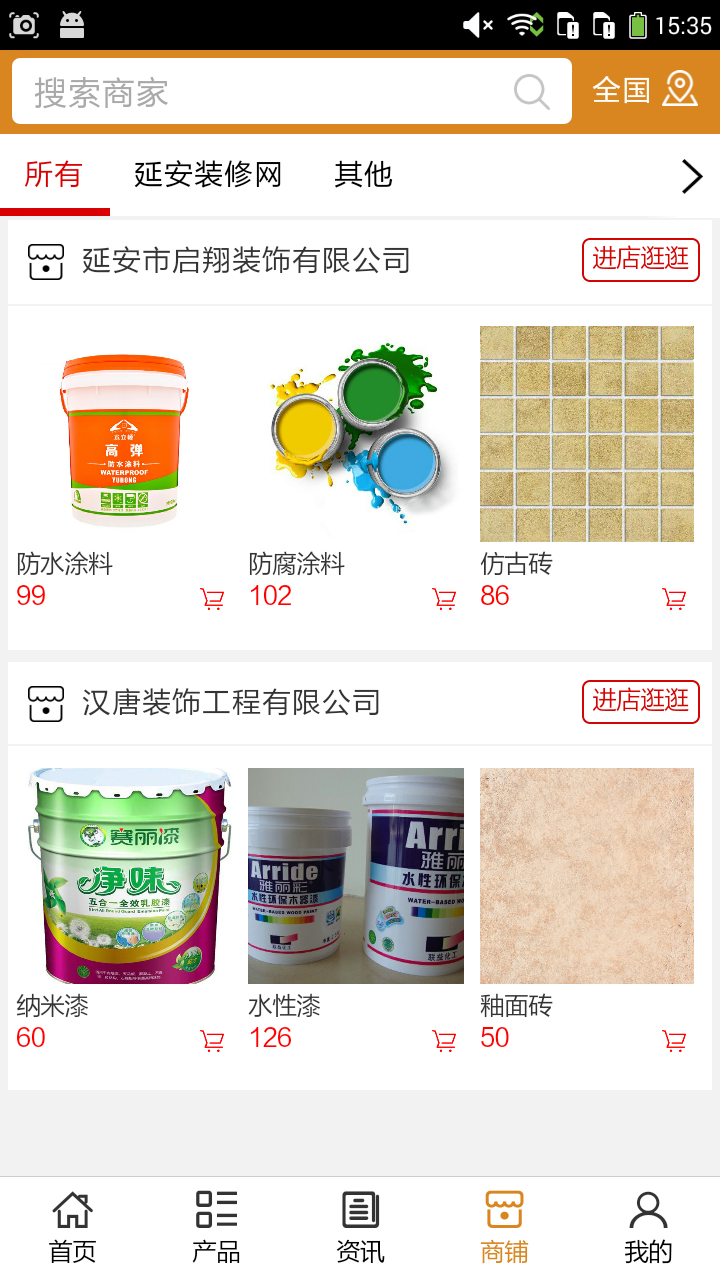
Task: Add 防水涂料 to cart via cart icon
Action: (x=210, y=596)
